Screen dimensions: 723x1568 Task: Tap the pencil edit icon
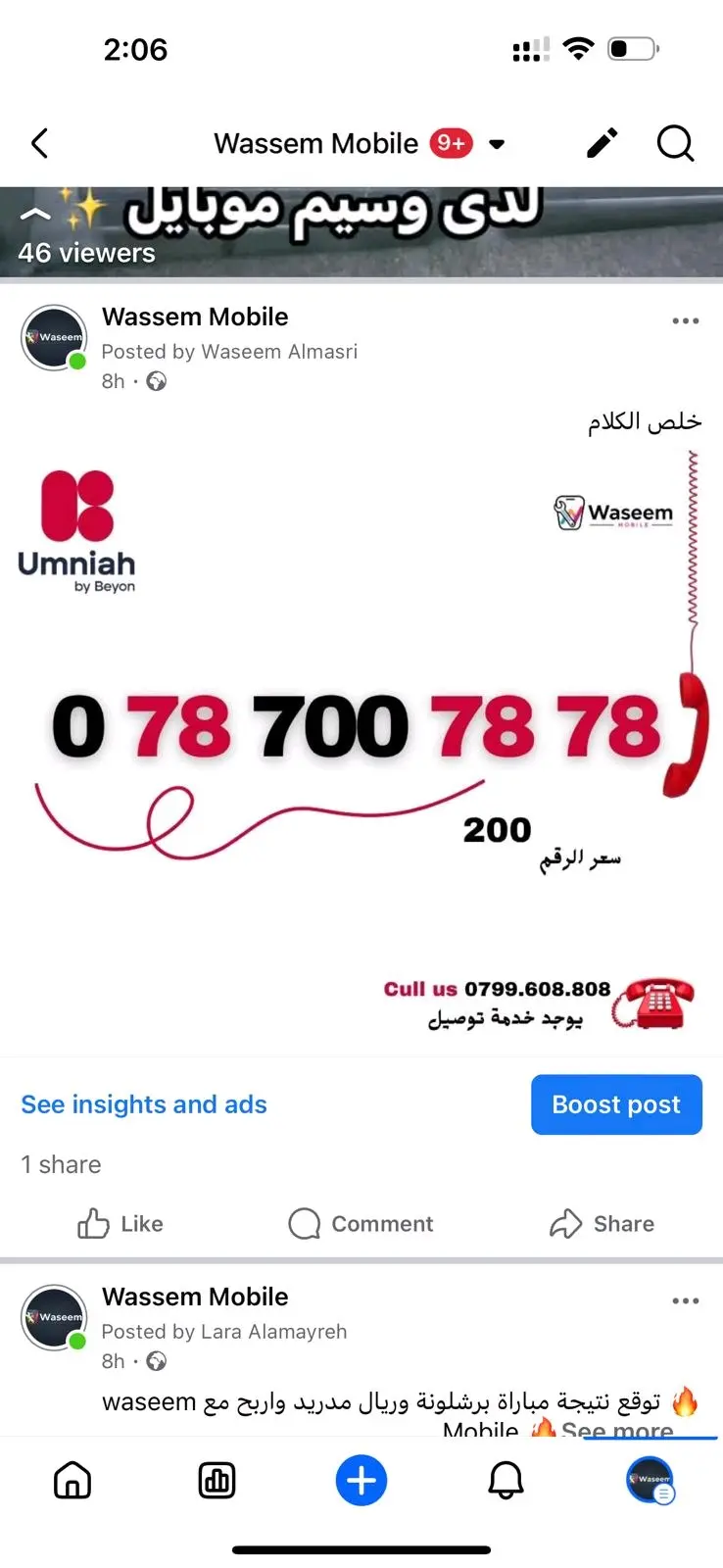602,144
